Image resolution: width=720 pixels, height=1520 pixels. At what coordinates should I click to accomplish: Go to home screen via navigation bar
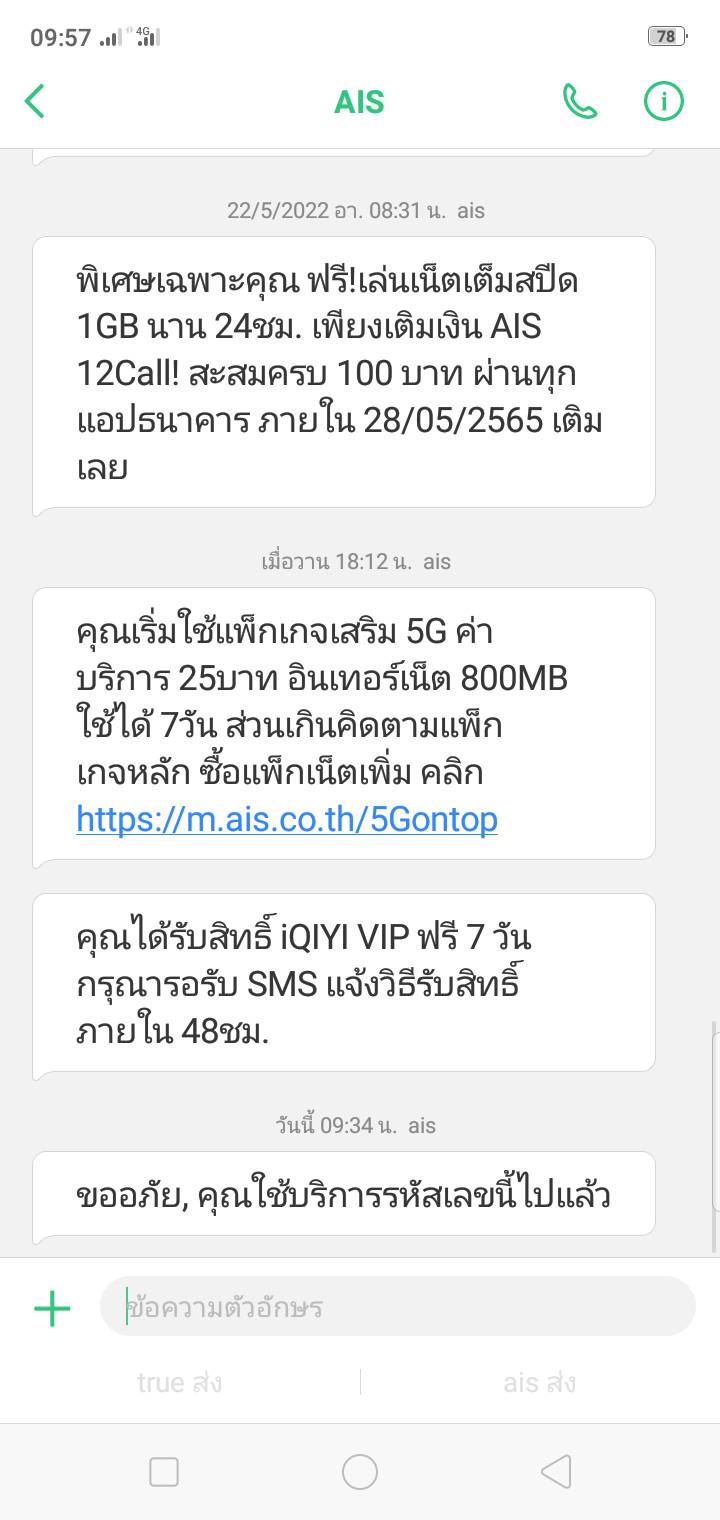(360, 1472)
